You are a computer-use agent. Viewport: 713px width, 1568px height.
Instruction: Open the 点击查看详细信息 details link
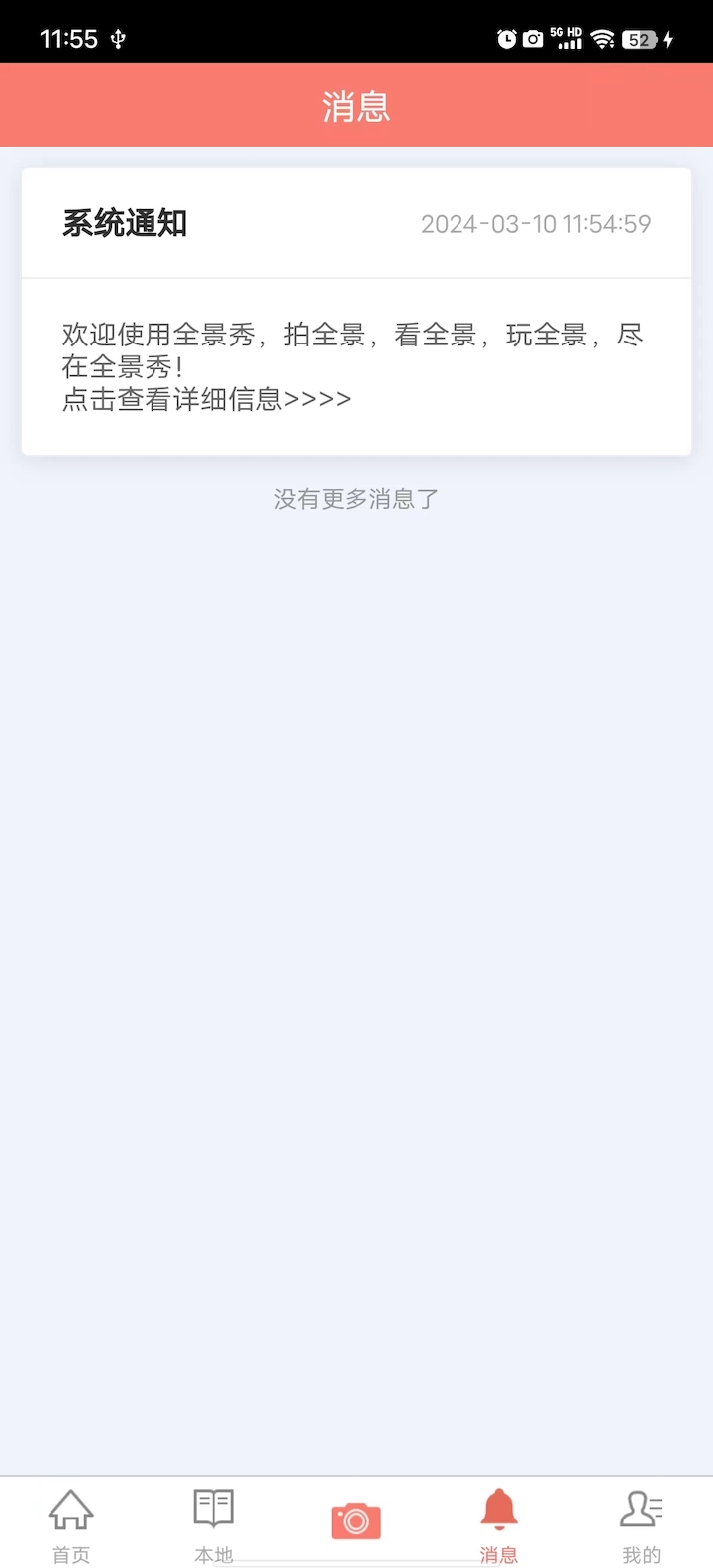(204, 398)
